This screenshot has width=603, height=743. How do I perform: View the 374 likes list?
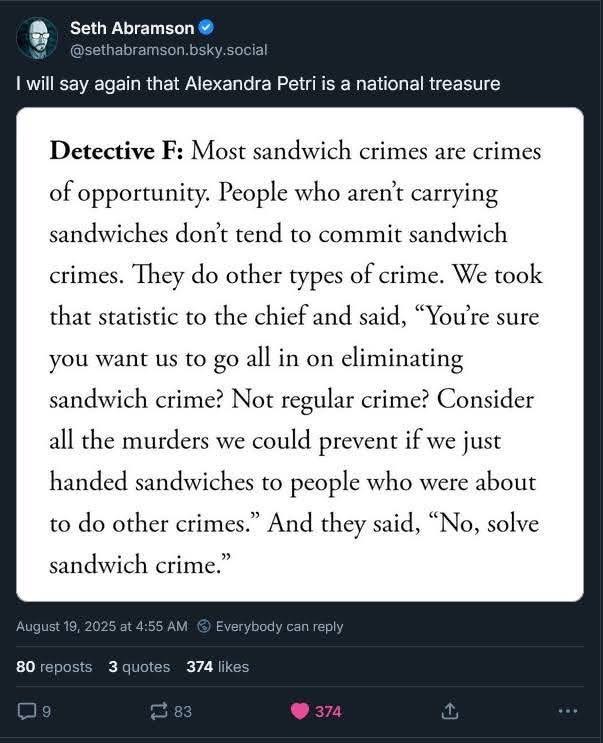(217, 666)
